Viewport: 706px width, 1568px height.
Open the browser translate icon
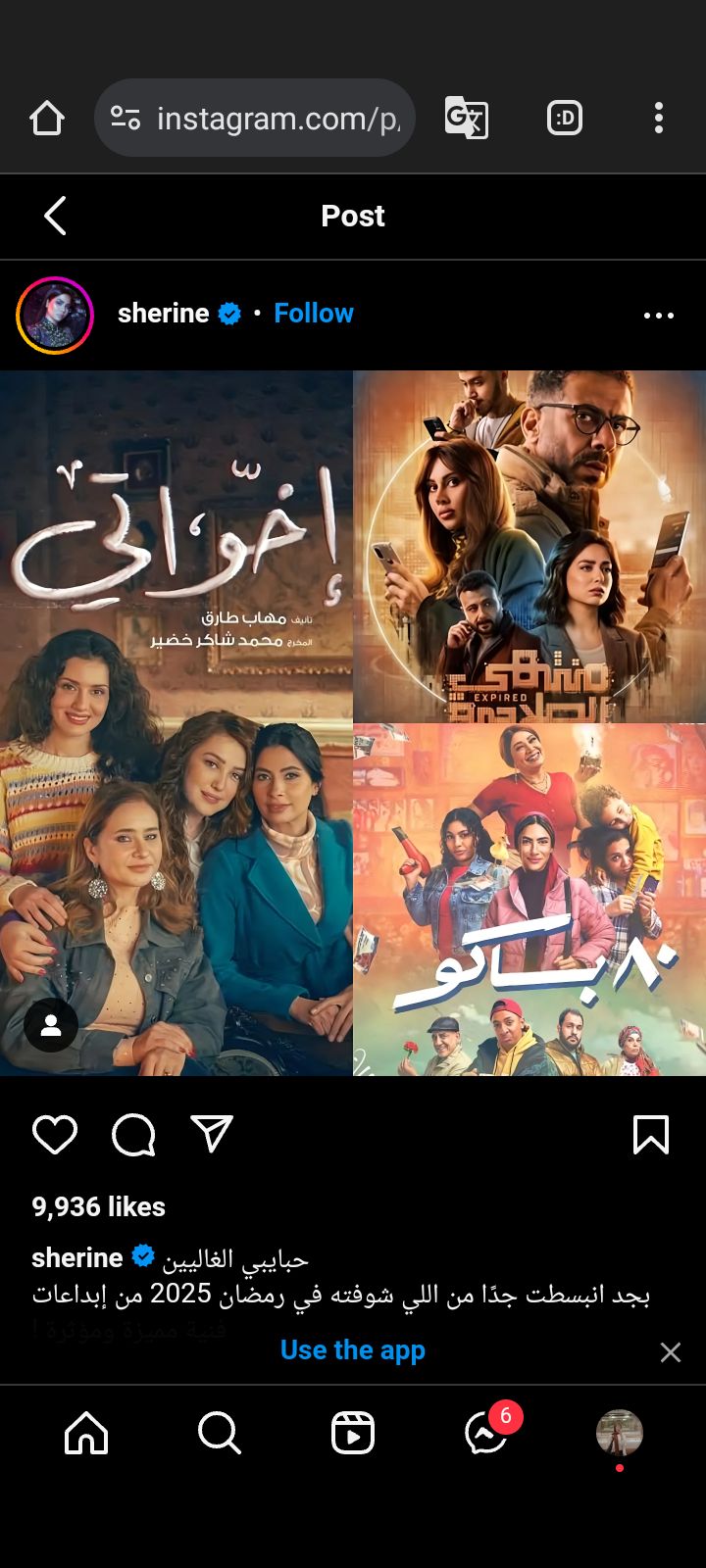click(467, 119)
